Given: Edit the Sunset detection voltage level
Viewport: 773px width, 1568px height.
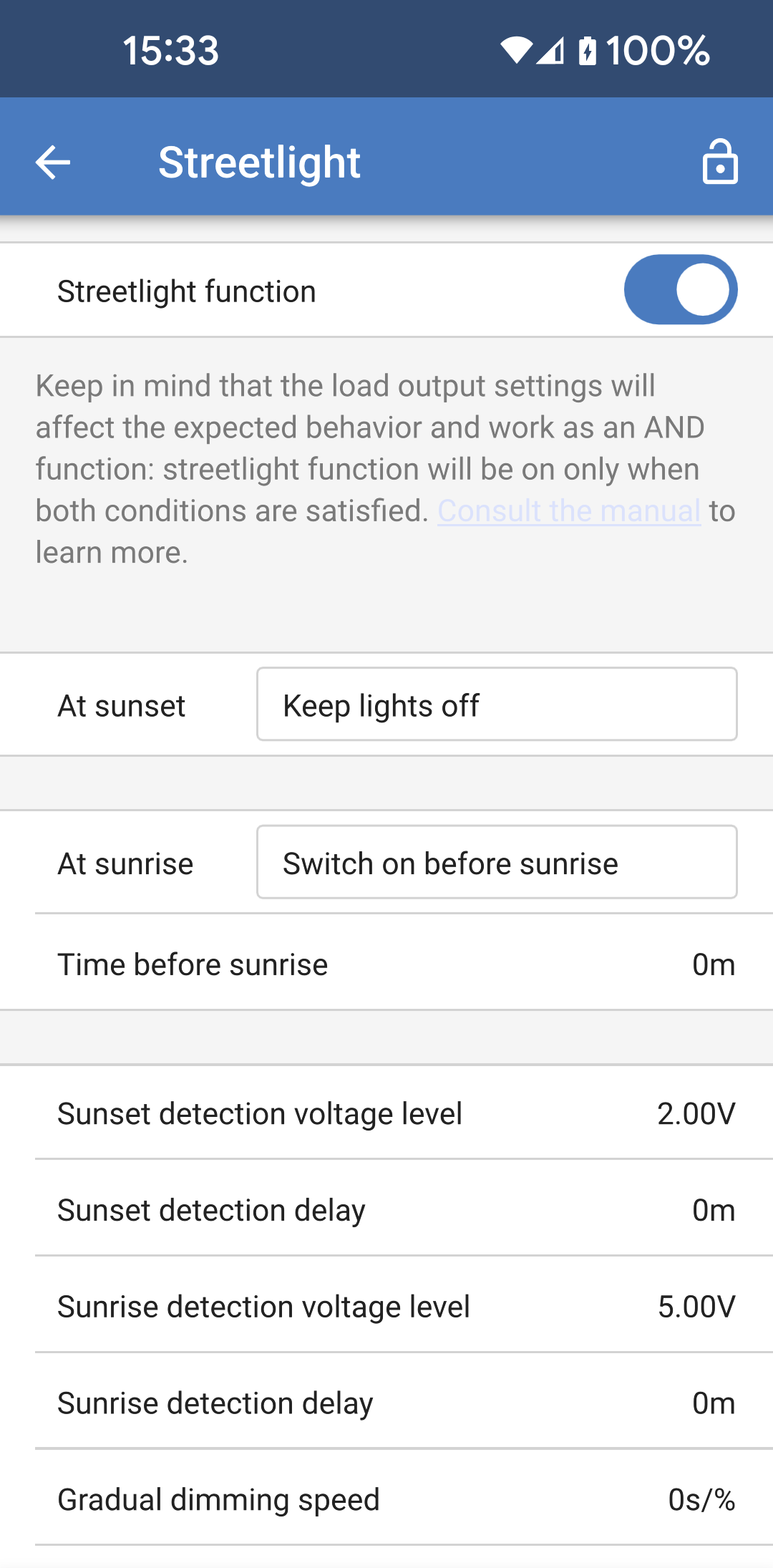Looking at the screenshot, I should tap(386, 1114).
